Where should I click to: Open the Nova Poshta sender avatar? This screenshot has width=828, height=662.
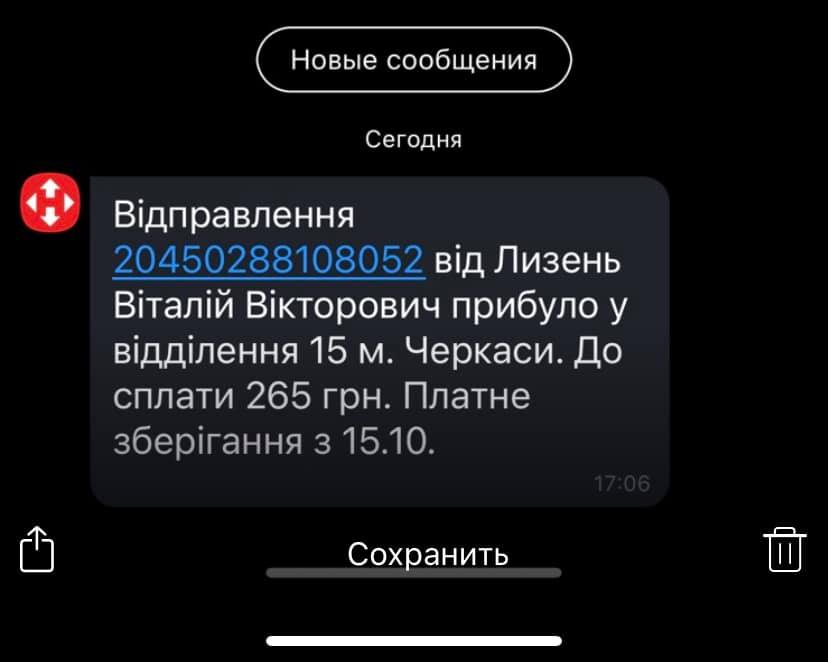coord(48,204)
